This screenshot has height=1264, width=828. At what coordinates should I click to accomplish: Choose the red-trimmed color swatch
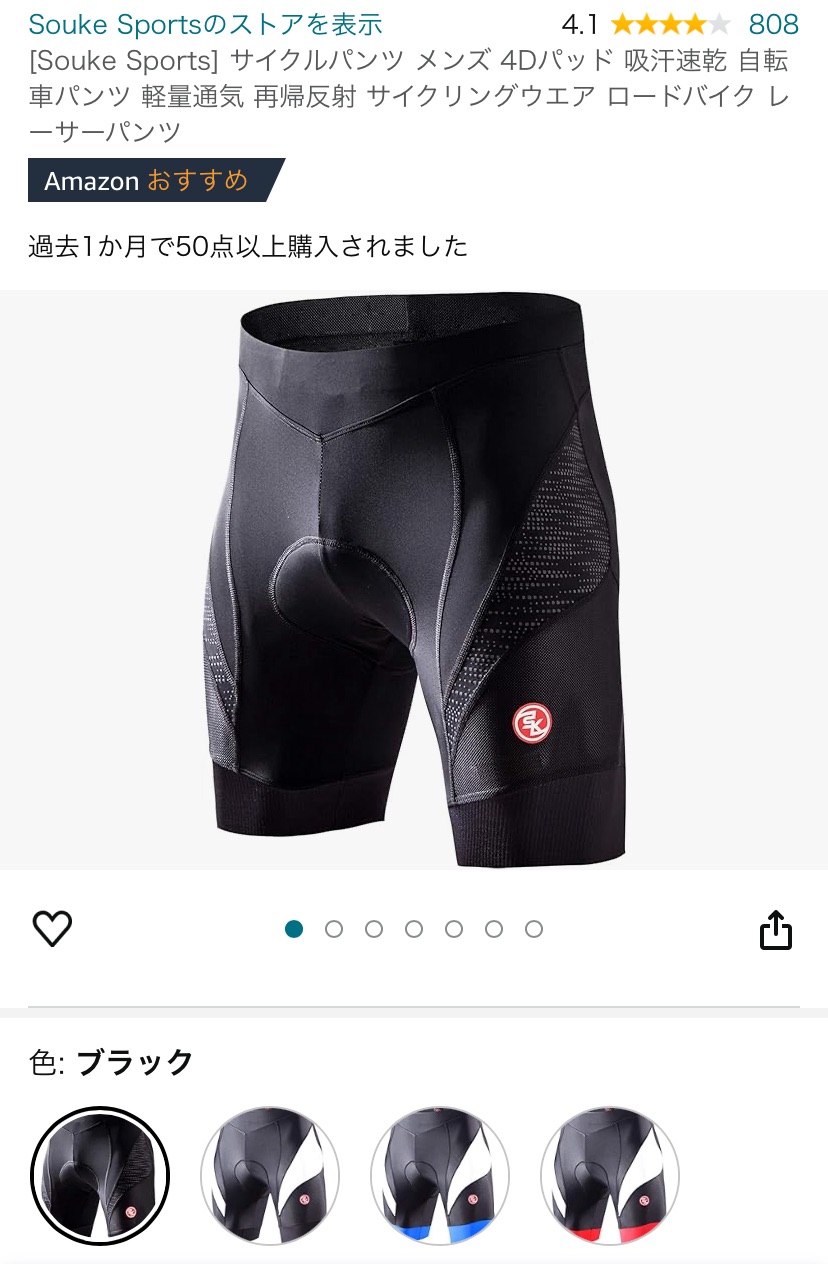click(x=610, y=1176)
